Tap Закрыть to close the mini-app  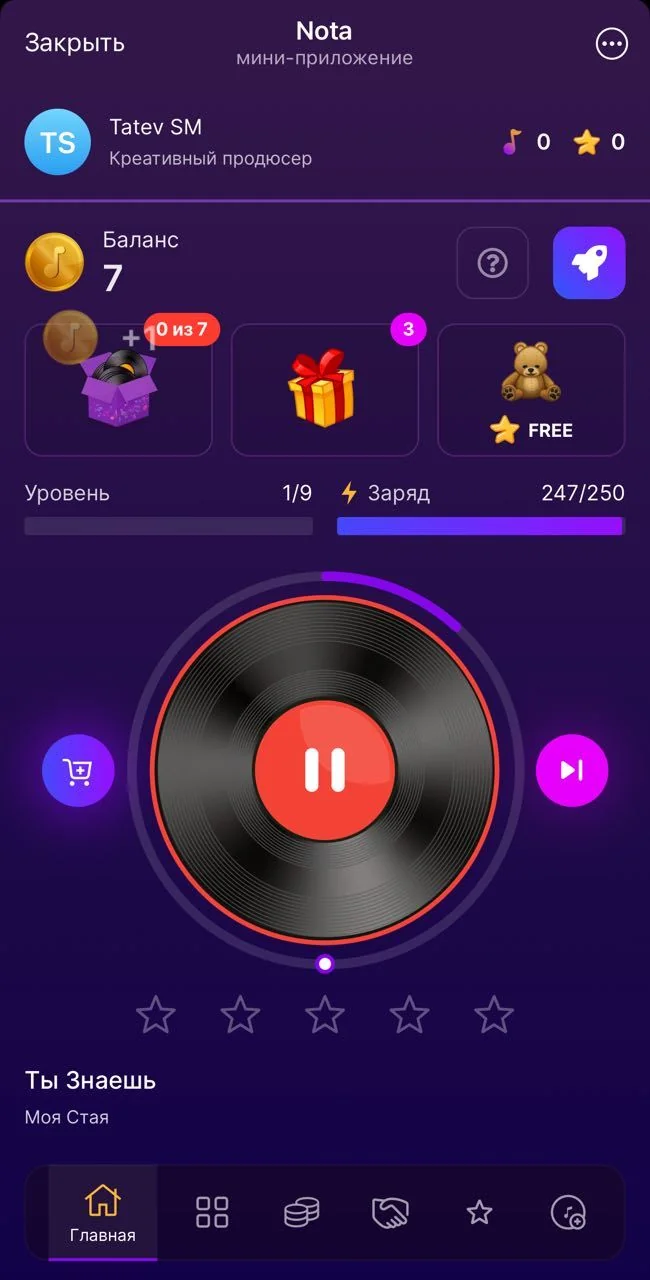coord(75,43)
